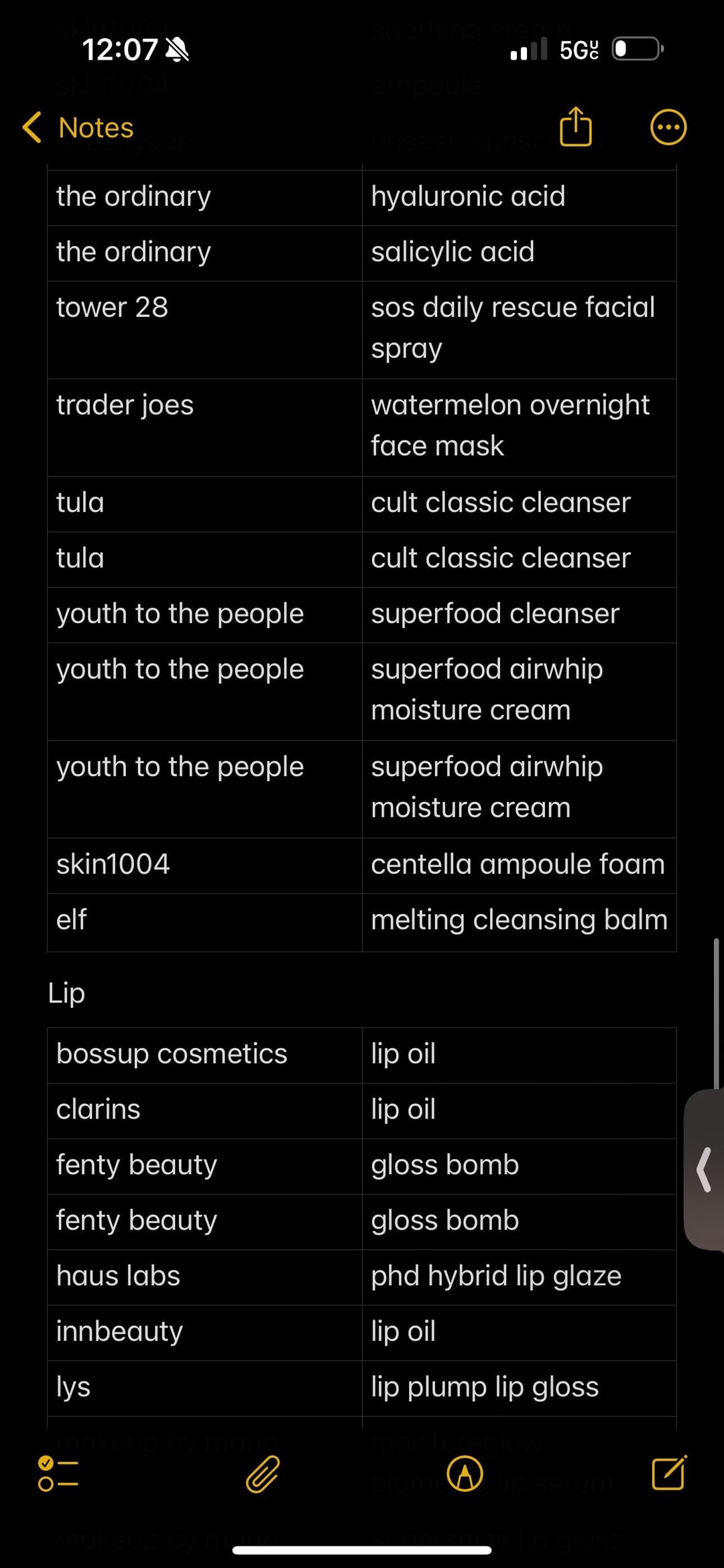Viewport: 724px width, 1568px height.
Task: Compose a new note
Action: coord(668,1472)
